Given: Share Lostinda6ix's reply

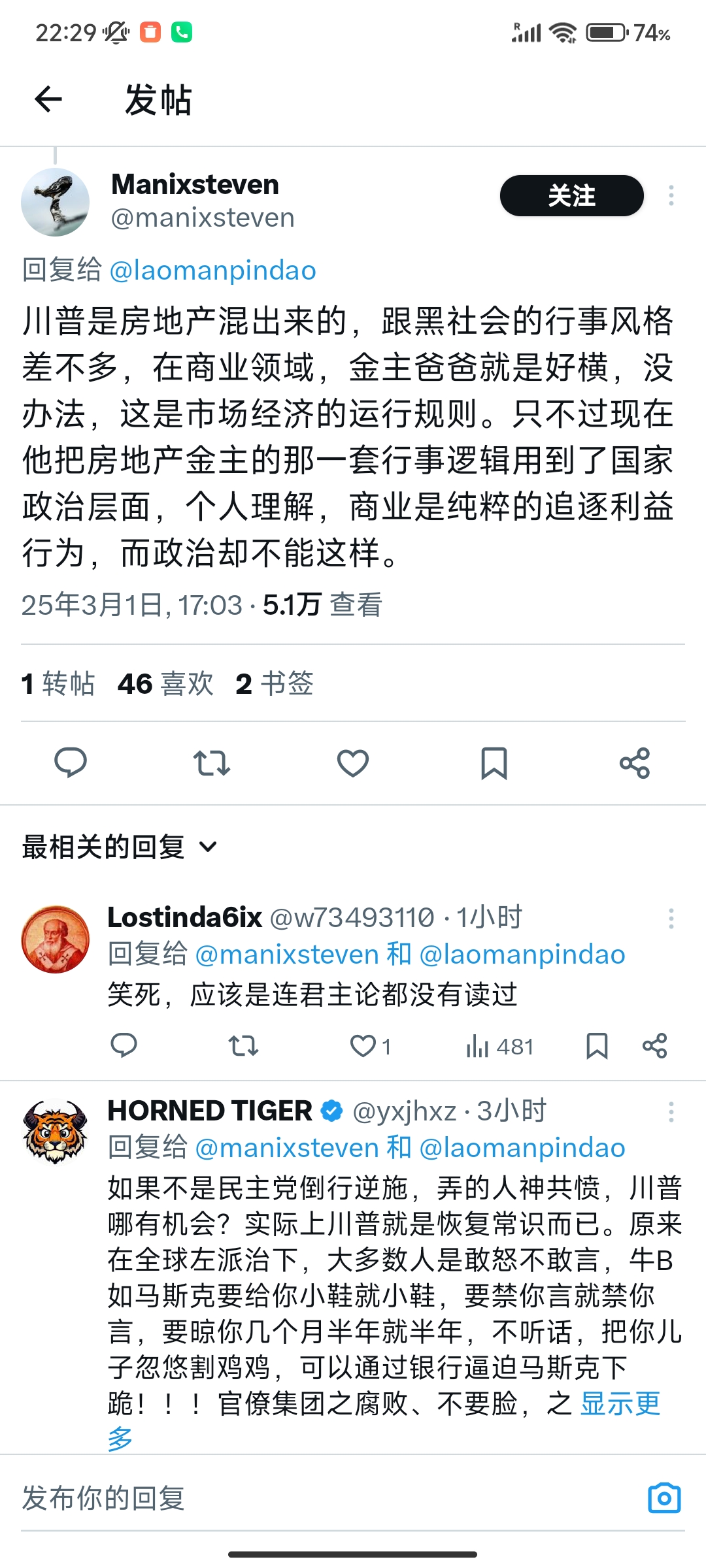Looking at the screenshot, I should tap(654, 1046).
